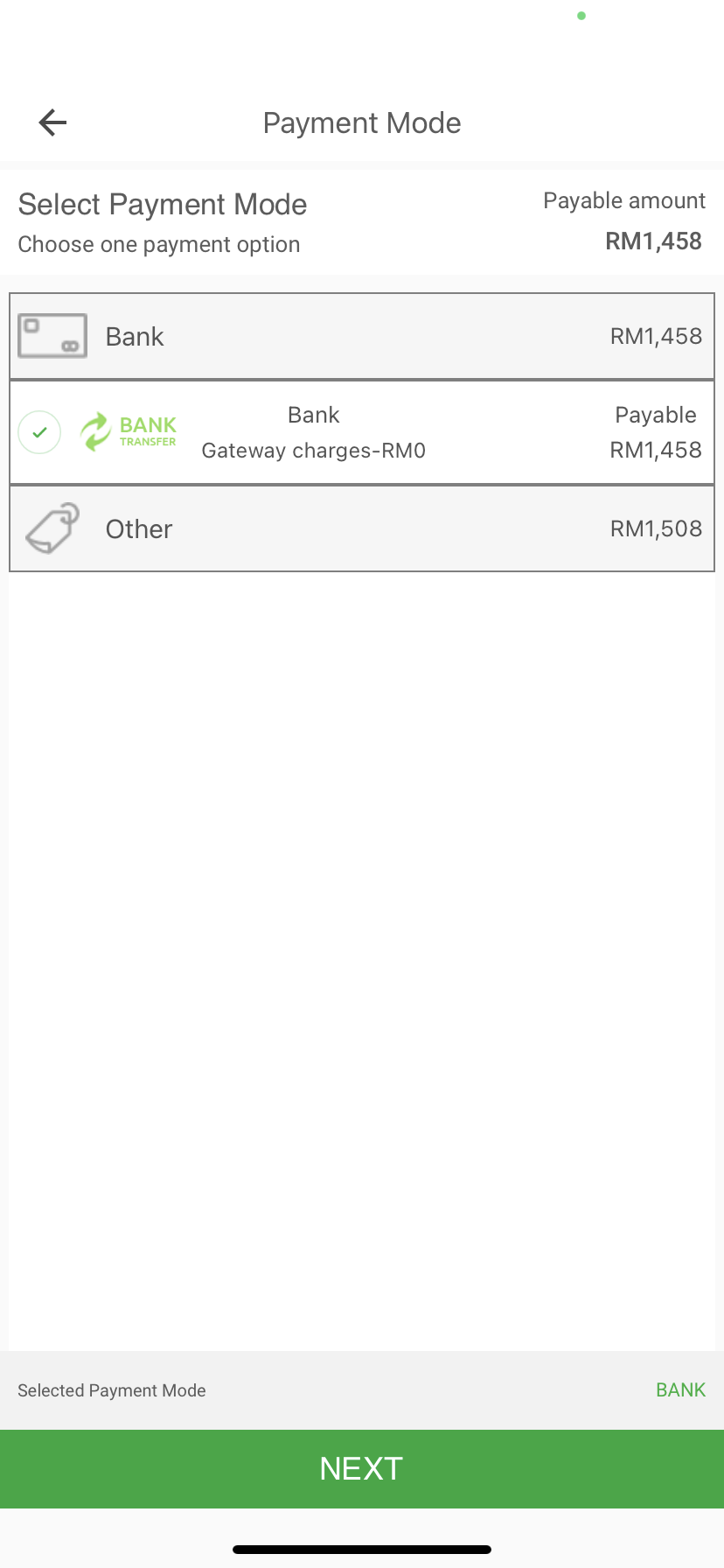Collapse the Bank payment section
Image resolution: width=724 pixels, height=1568 pixels.
pos(361,337)
